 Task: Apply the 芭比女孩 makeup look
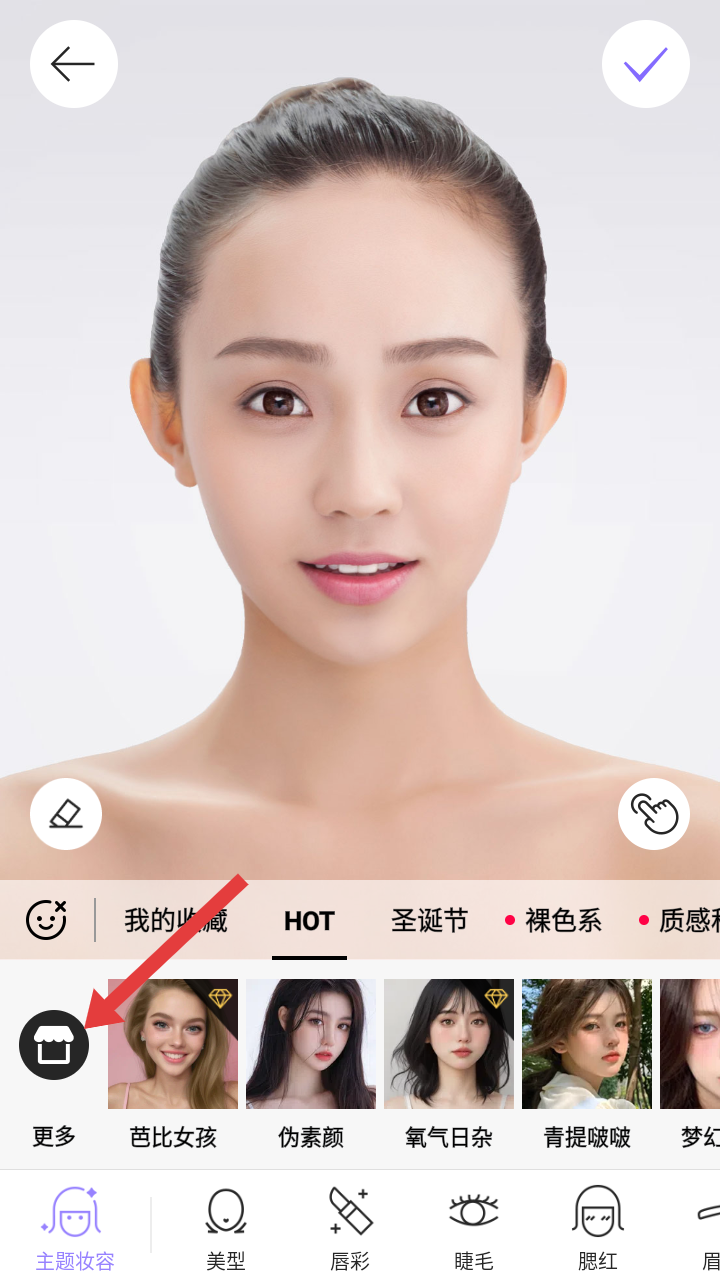point(173,1045)
